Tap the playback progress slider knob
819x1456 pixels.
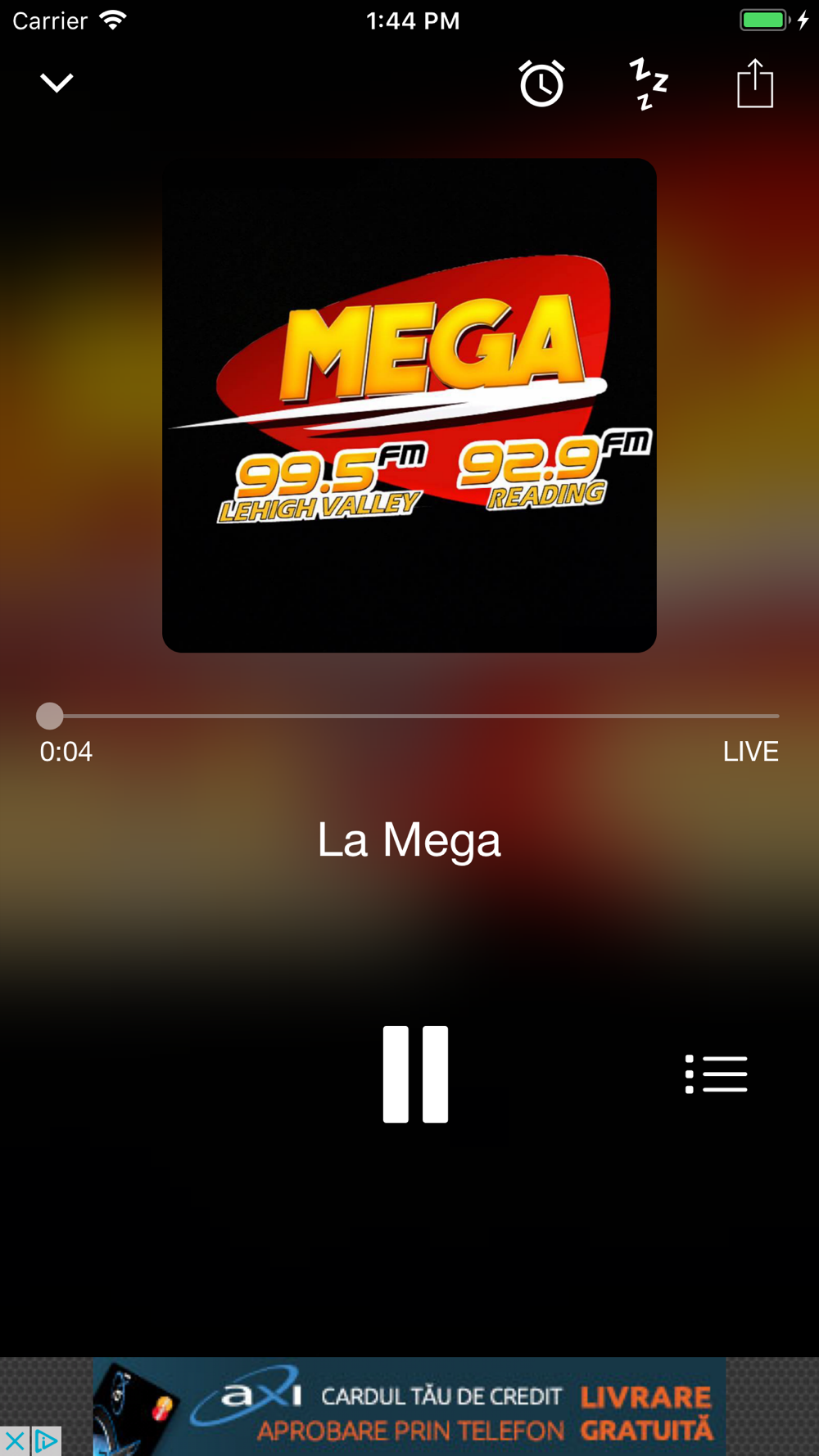(50, 716)
